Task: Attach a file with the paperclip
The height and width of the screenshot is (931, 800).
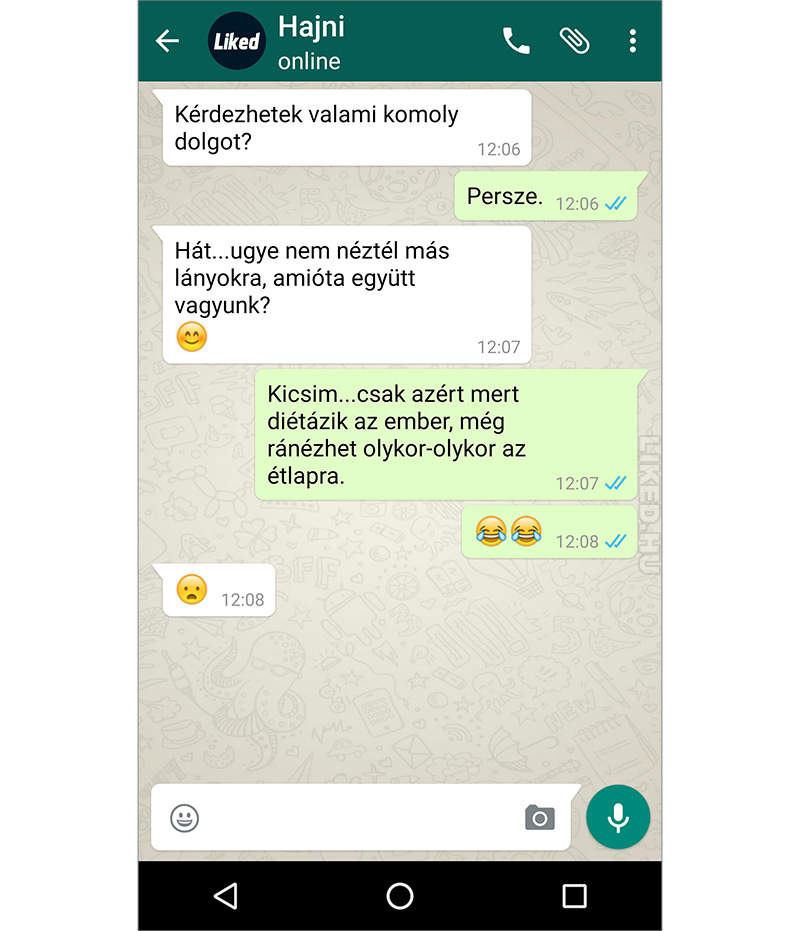Action: pos(574,41)
